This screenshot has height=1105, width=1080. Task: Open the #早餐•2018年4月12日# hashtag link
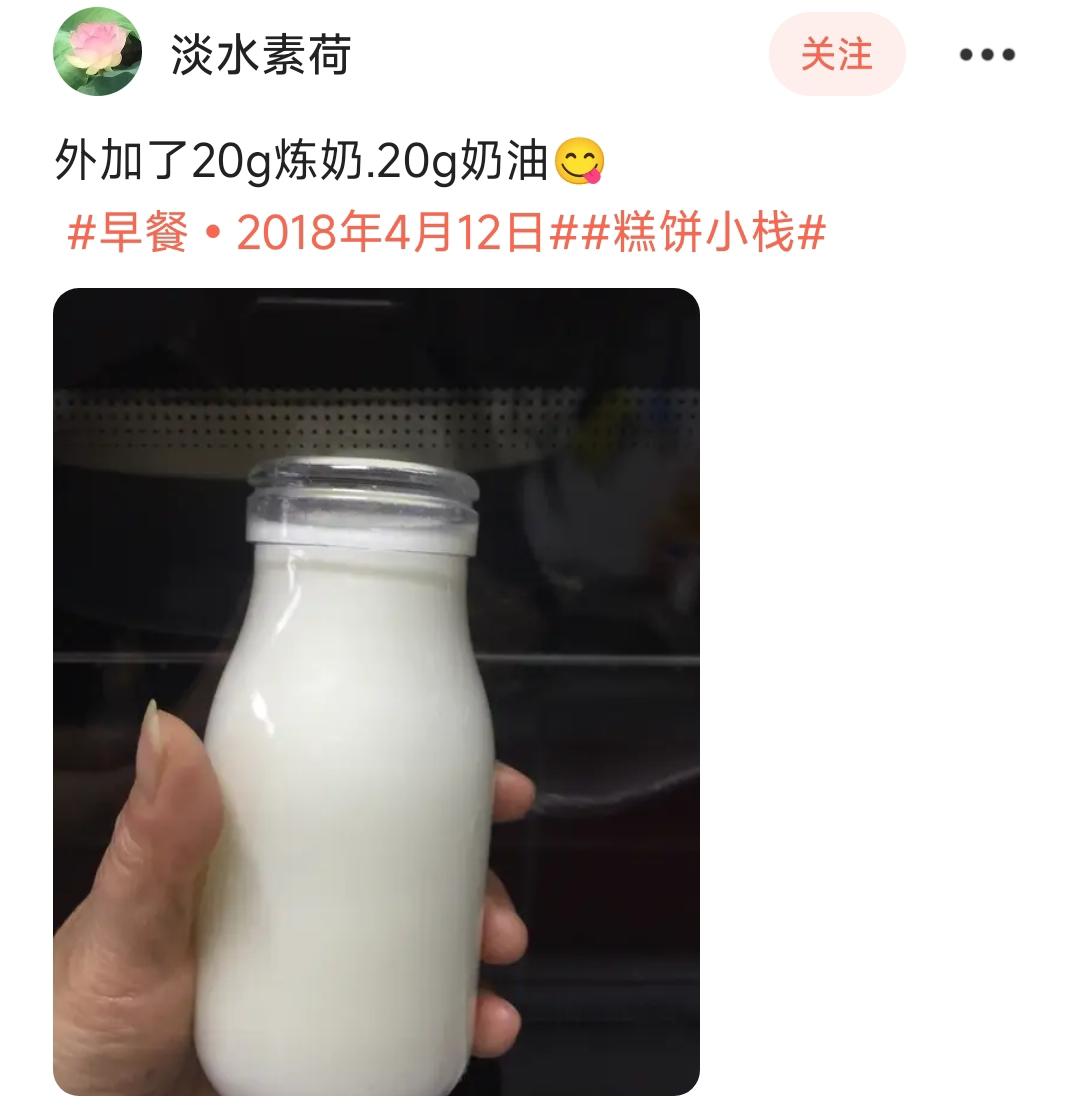(x=300, y=233)
